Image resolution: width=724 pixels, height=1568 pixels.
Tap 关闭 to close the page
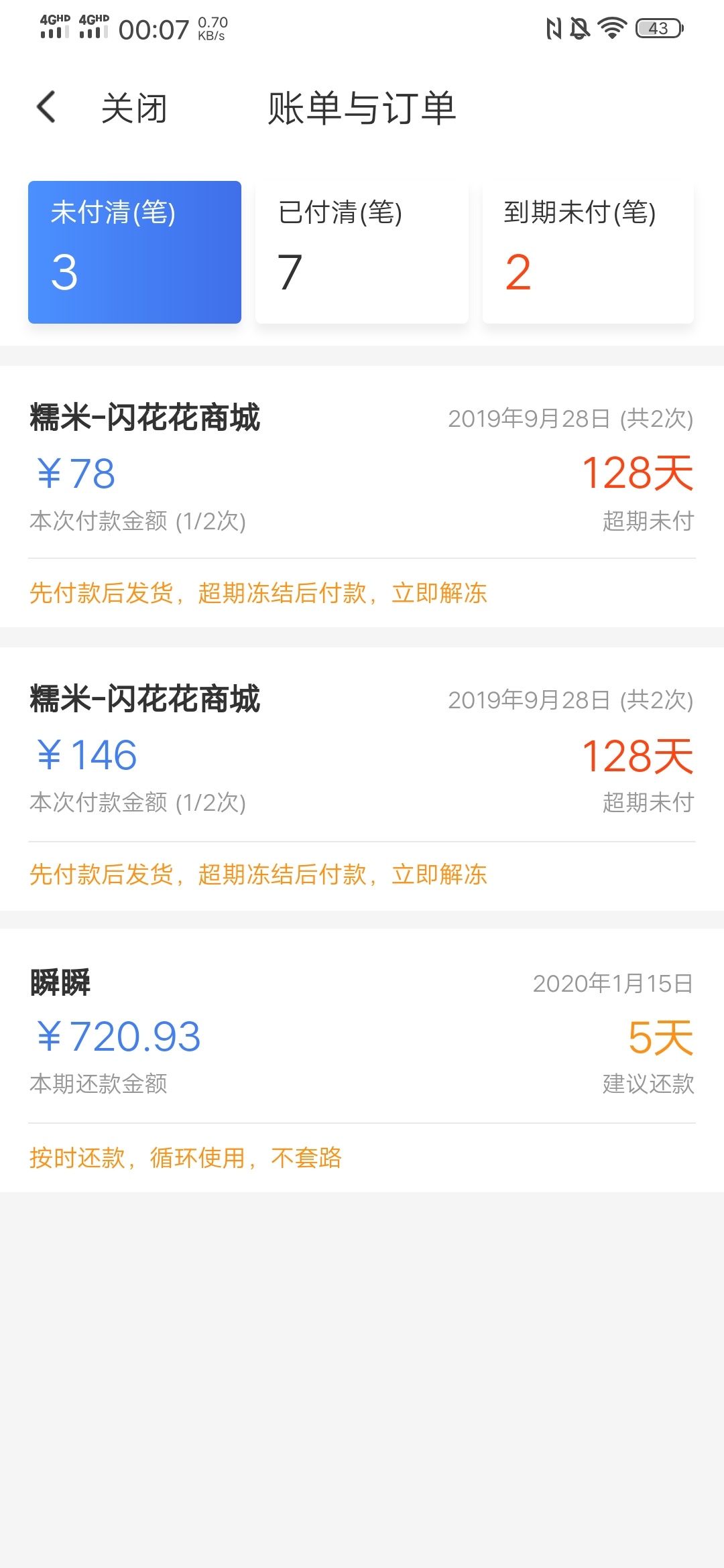[134, 109]
